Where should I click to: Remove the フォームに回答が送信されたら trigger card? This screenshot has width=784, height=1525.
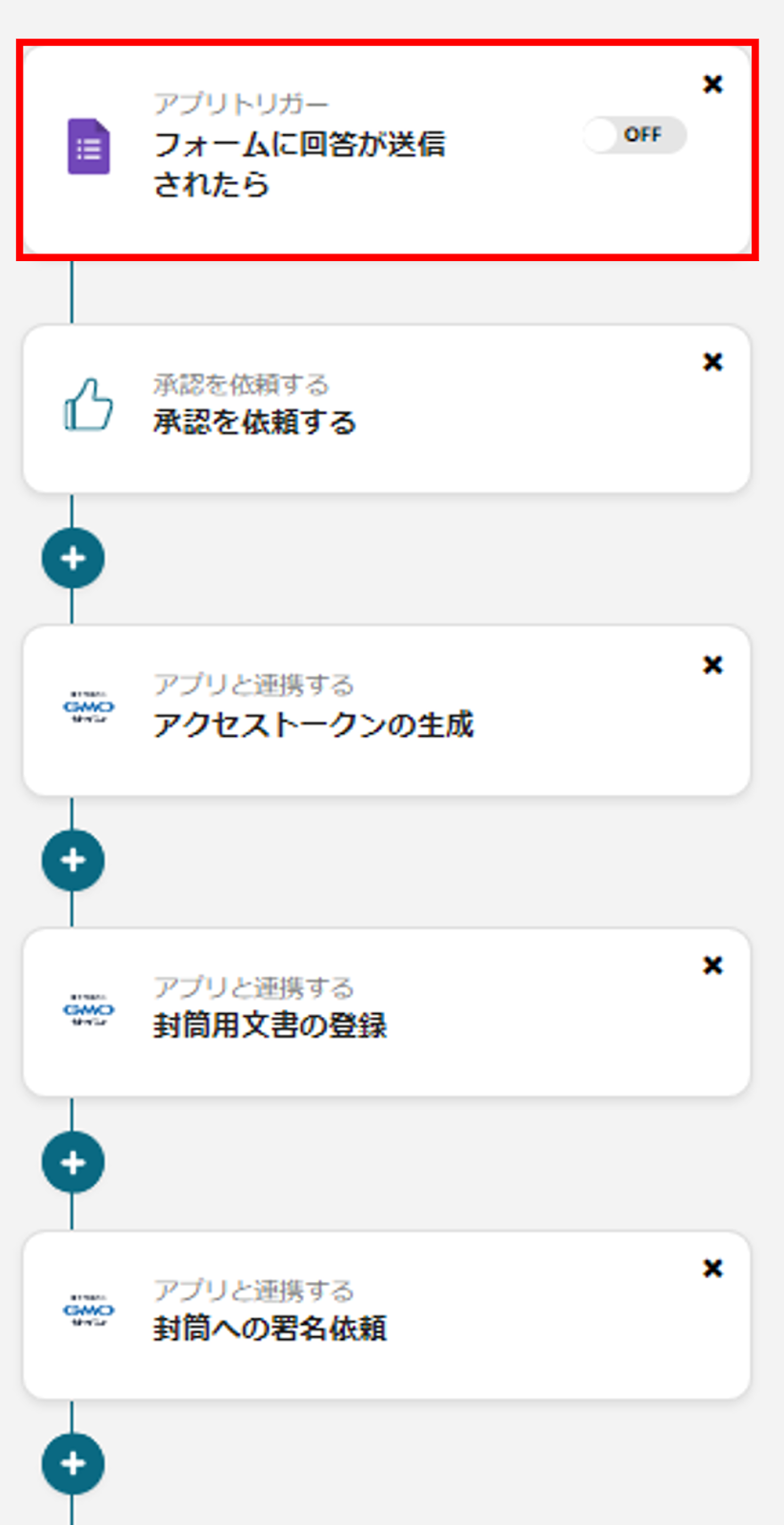[x=713, y=85]
